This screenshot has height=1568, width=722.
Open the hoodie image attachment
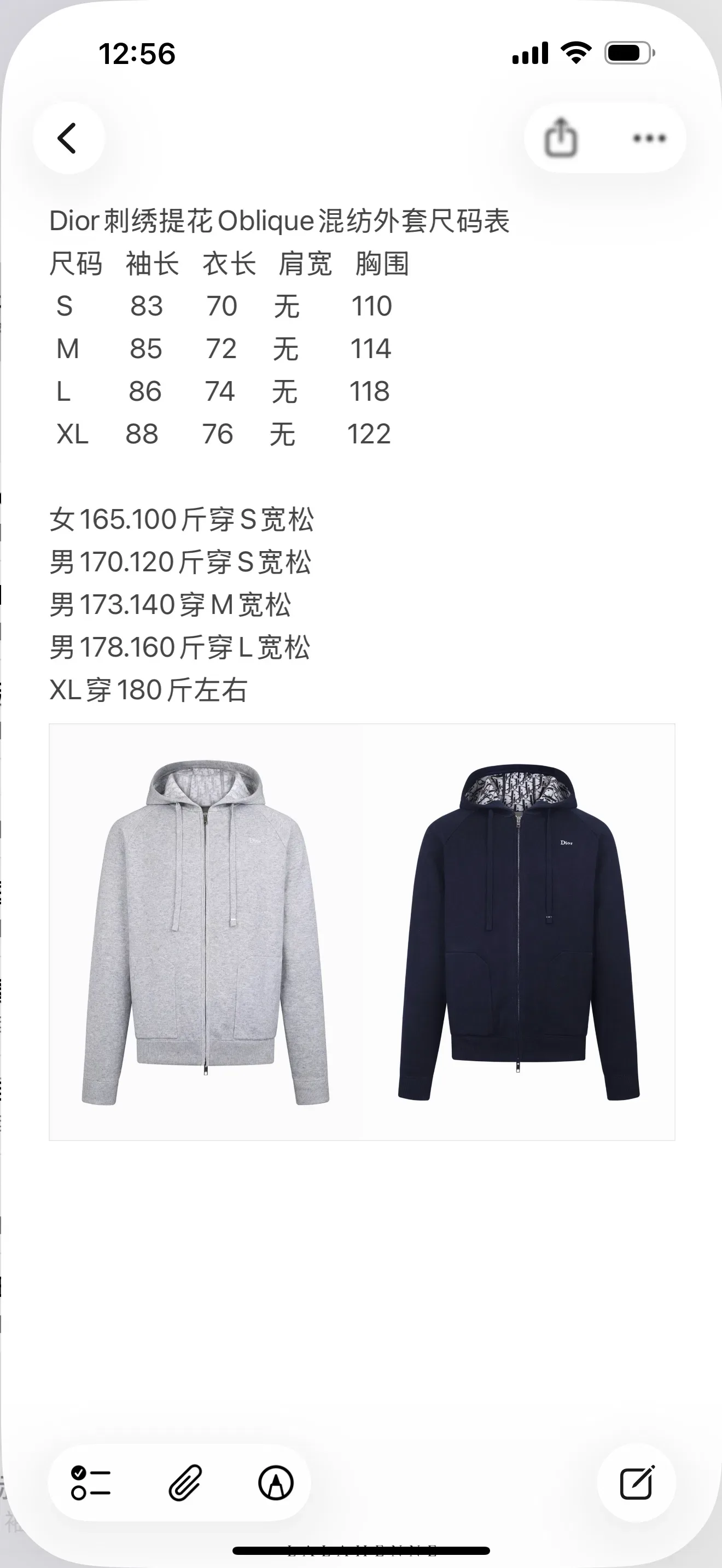point(362,932)
